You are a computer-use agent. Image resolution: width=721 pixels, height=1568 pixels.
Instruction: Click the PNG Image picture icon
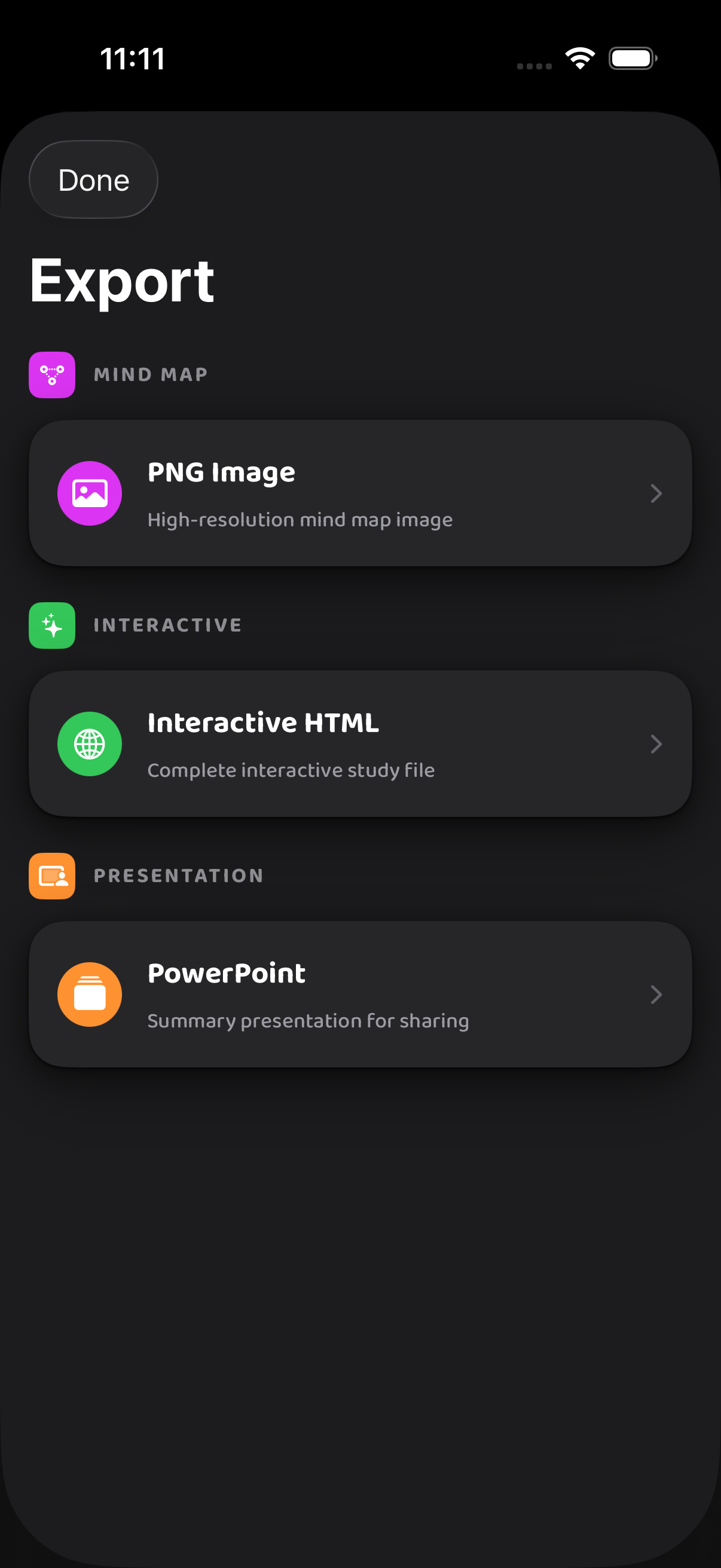[90, 493]
